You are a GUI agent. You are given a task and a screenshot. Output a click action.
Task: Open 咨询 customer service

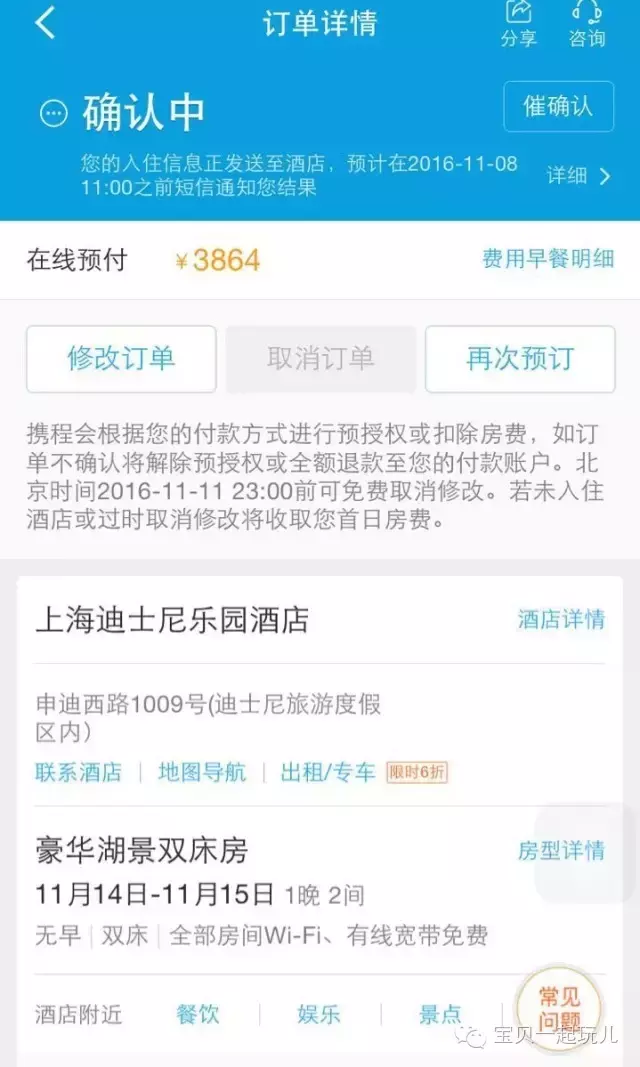click(x=587, y=24)
